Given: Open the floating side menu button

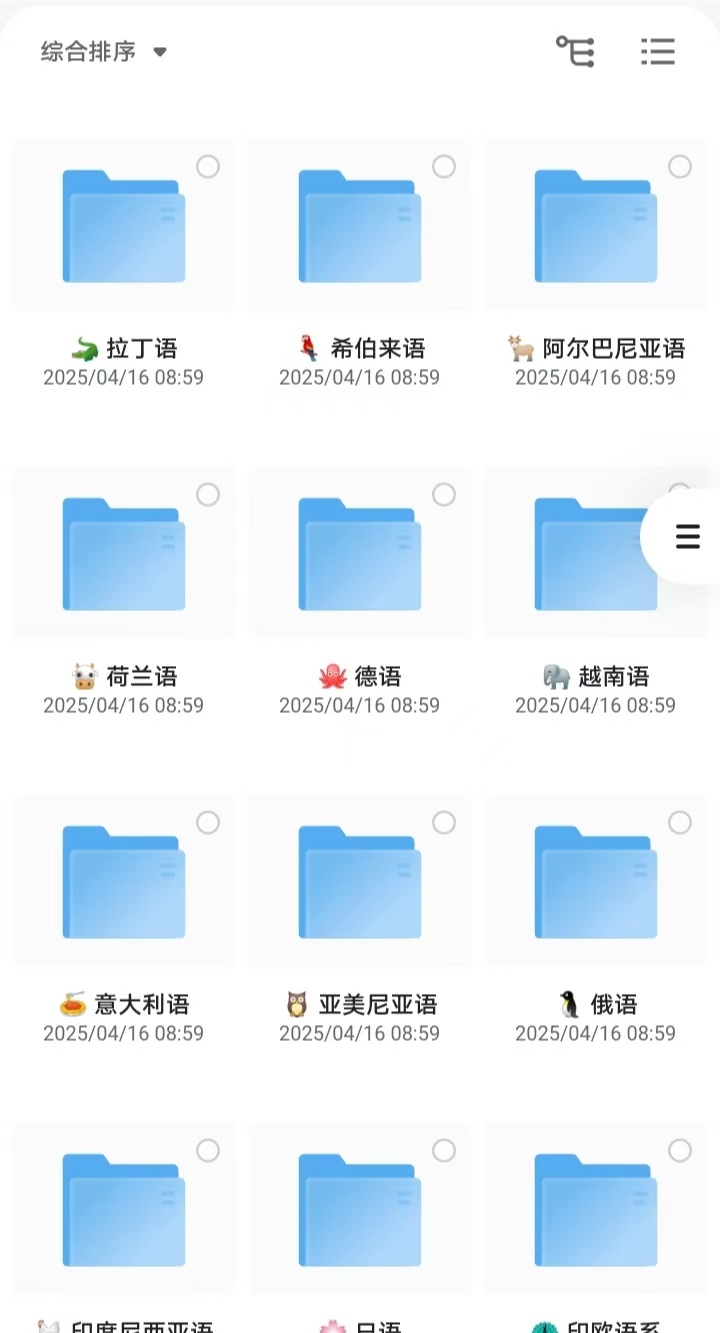Looking at the screenshot, I should pos(684,537).
